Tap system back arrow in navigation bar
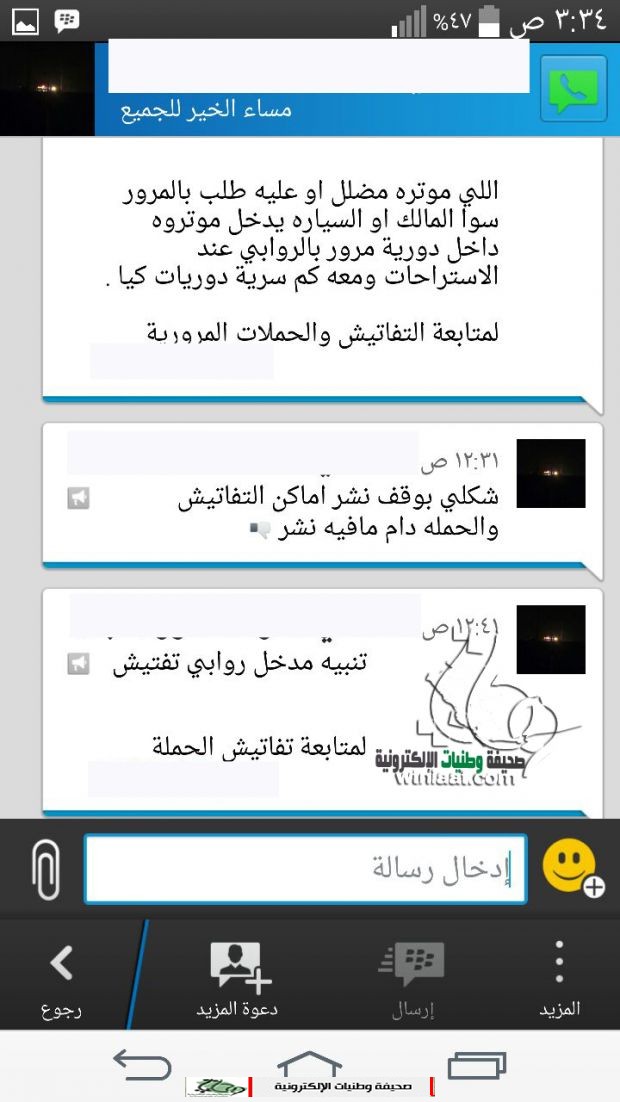The width and height of the screenshot is (620, 1102). [x=141, y=1064]
